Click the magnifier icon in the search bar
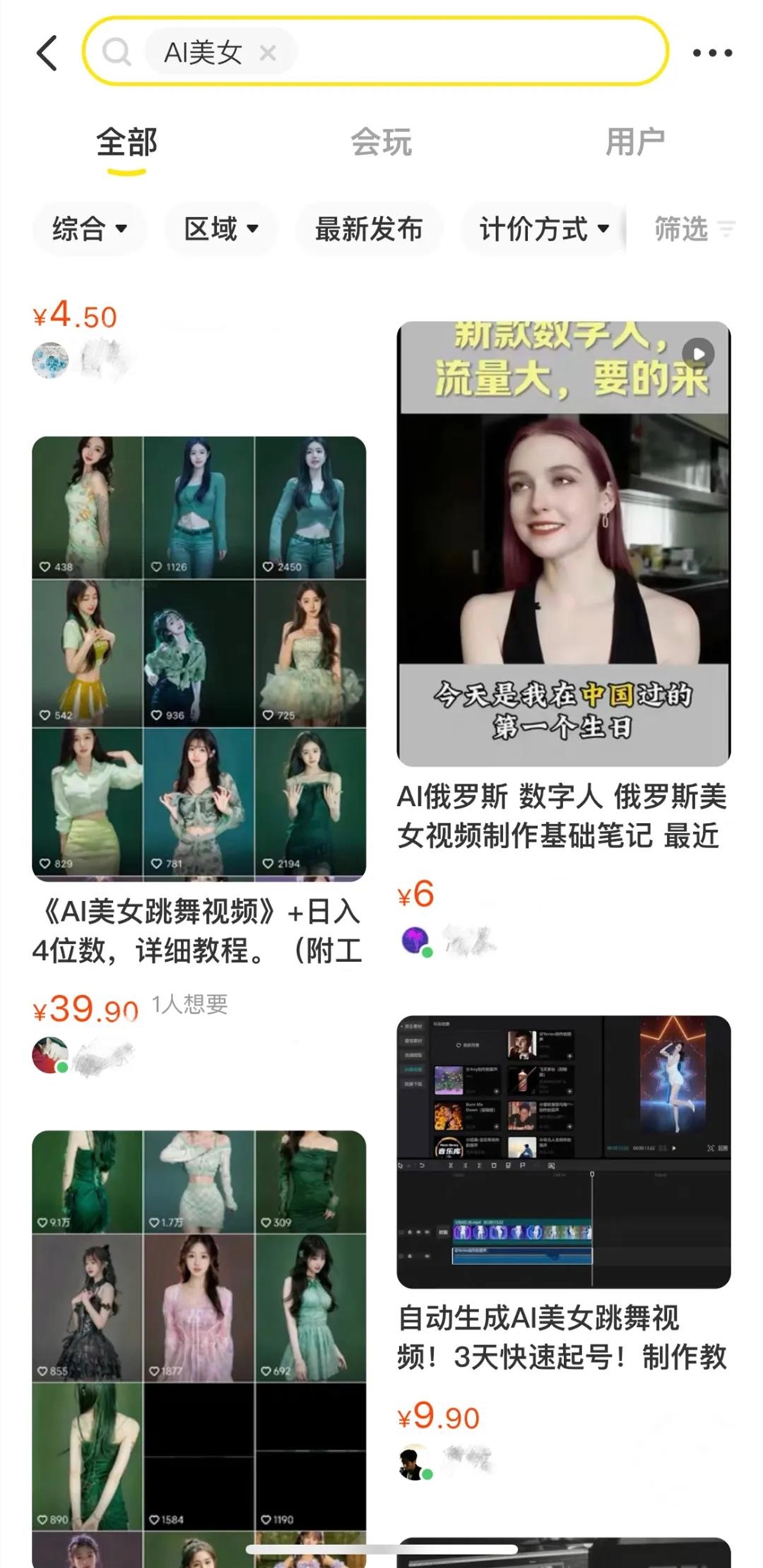This screenshot has height=1568, width=763. point(118,53)
